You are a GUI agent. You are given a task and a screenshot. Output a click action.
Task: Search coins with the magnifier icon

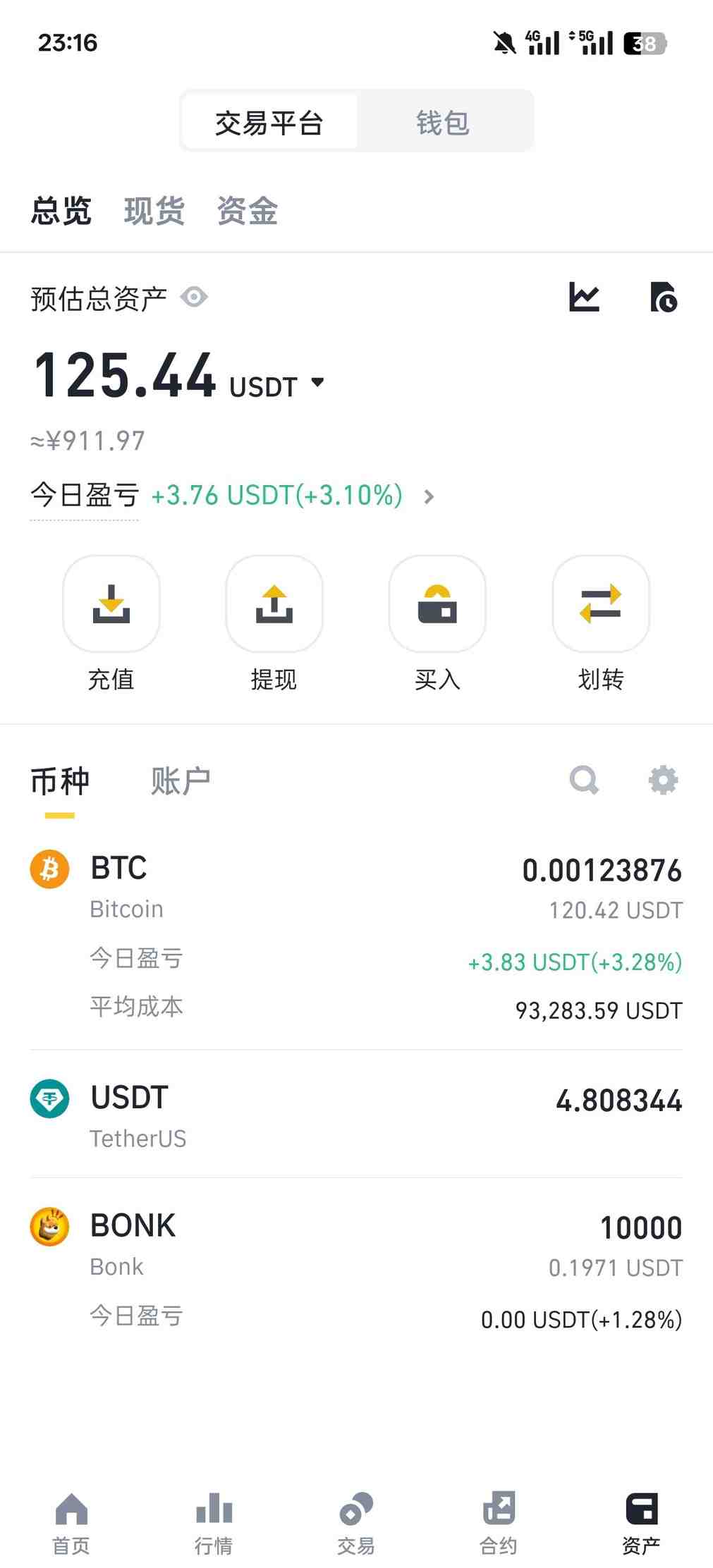click(584, 780)
